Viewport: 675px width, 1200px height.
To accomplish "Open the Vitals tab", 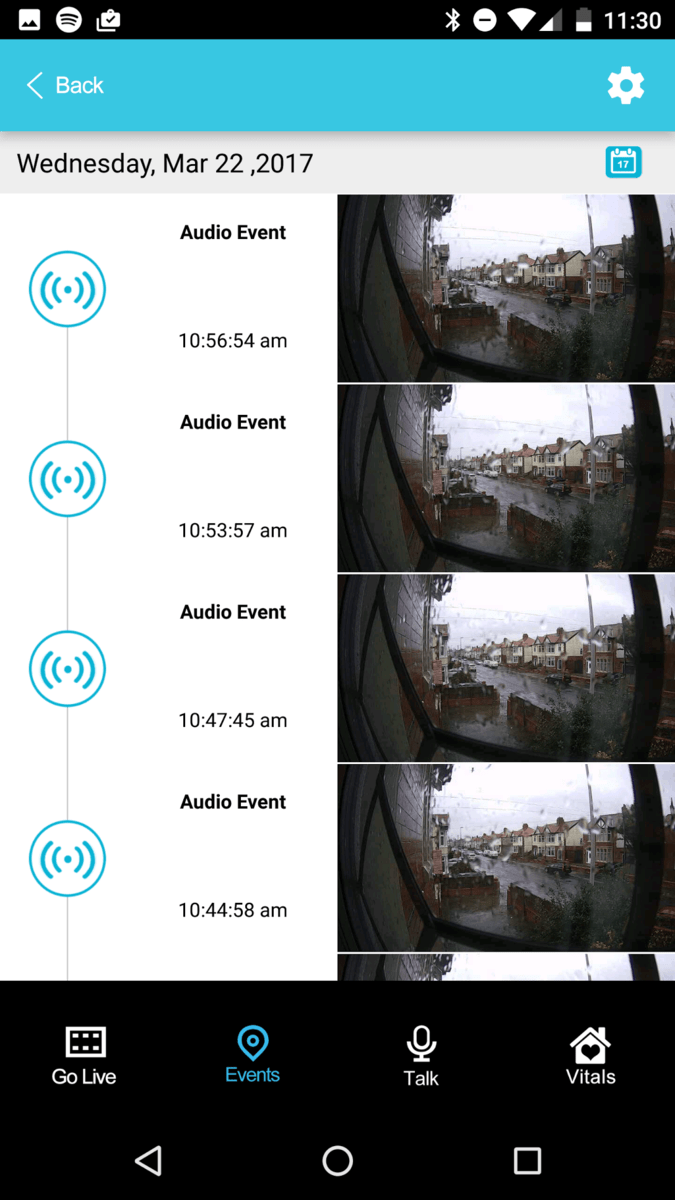I will (590, 1055).
